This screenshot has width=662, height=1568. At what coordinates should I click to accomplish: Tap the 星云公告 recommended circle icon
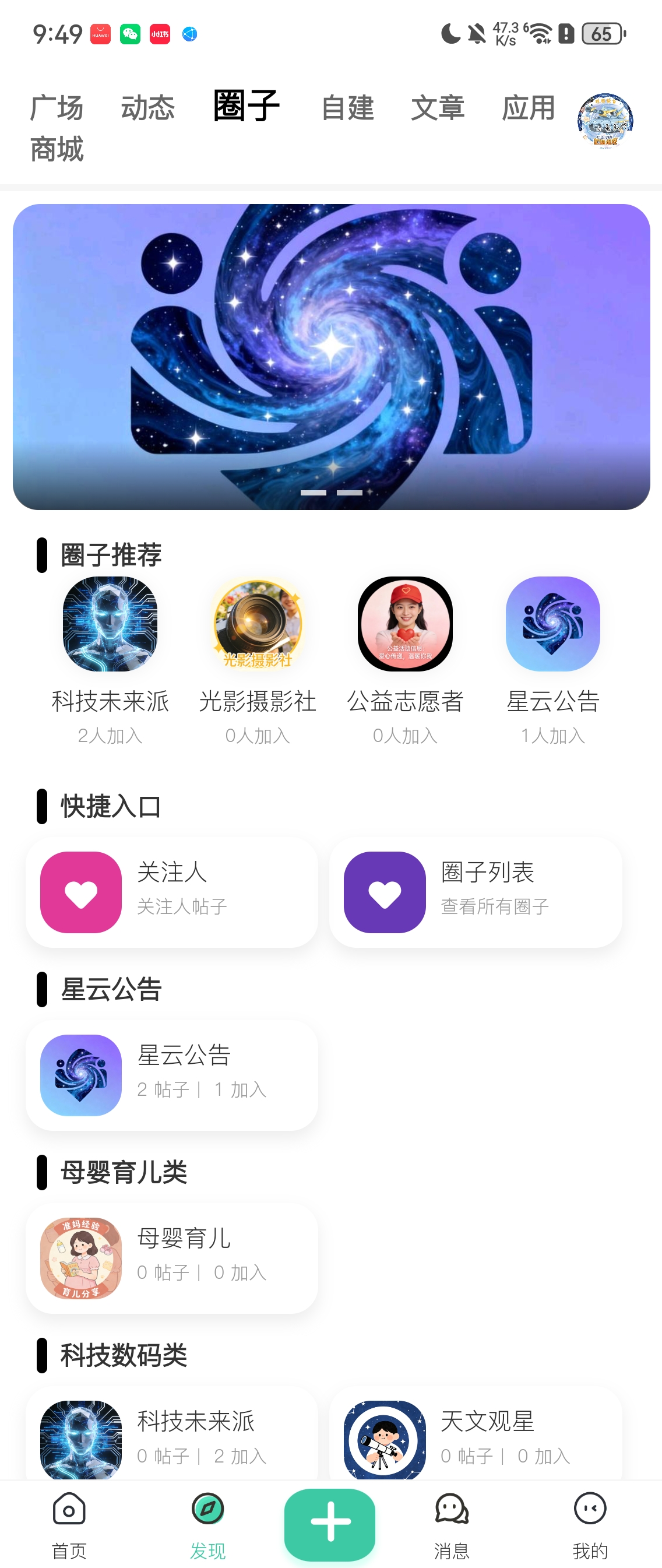[552, 624]
